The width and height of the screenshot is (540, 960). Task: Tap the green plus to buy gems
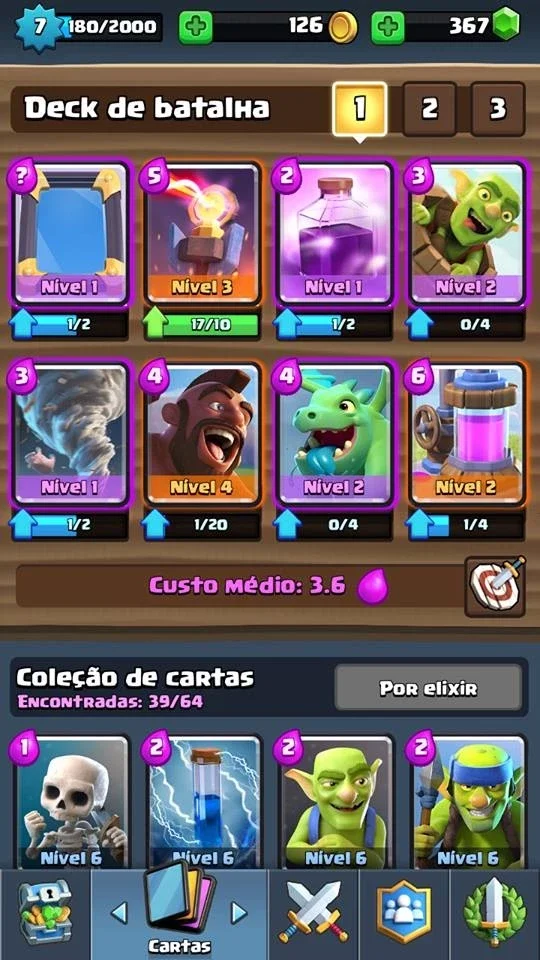click(388, 28)
